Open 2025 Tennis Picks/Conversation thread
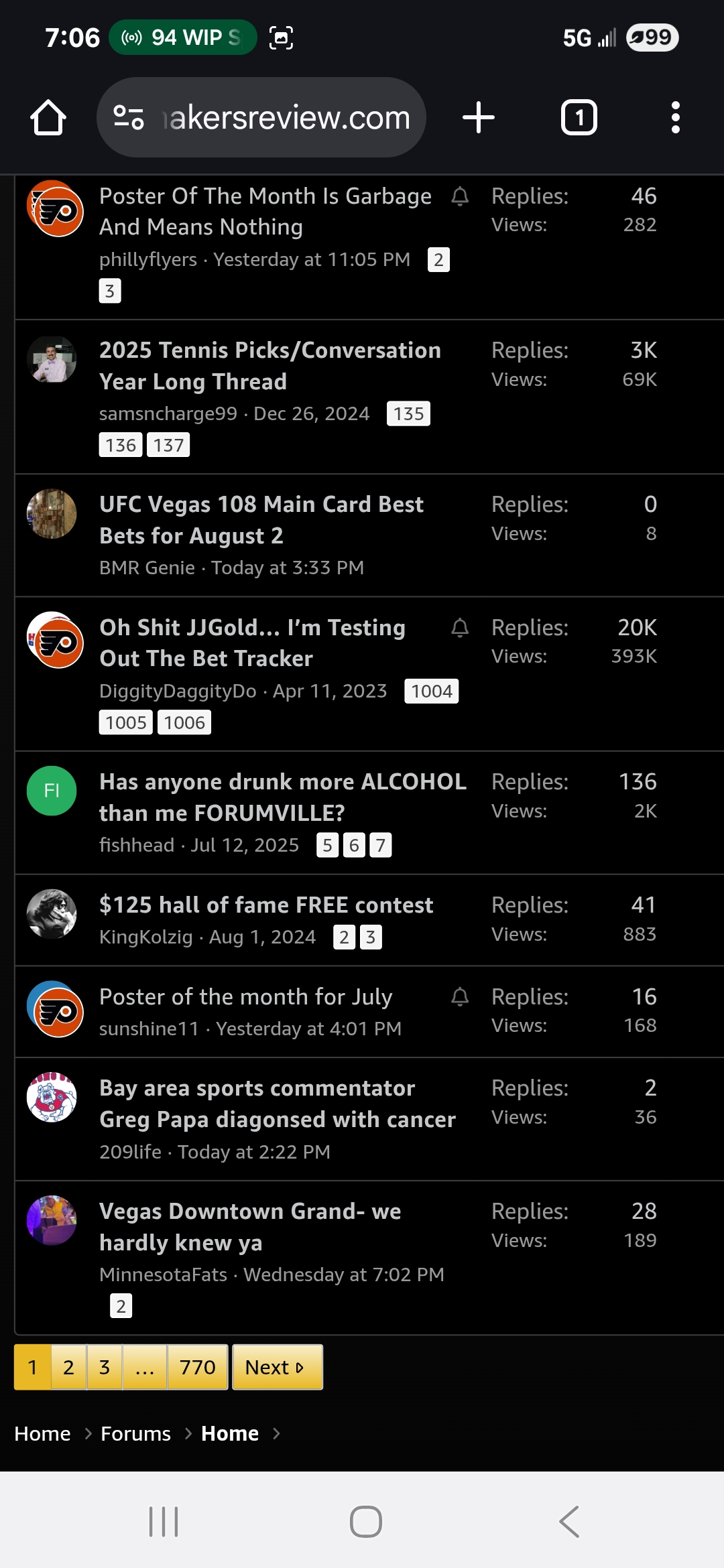 [270, 366]
